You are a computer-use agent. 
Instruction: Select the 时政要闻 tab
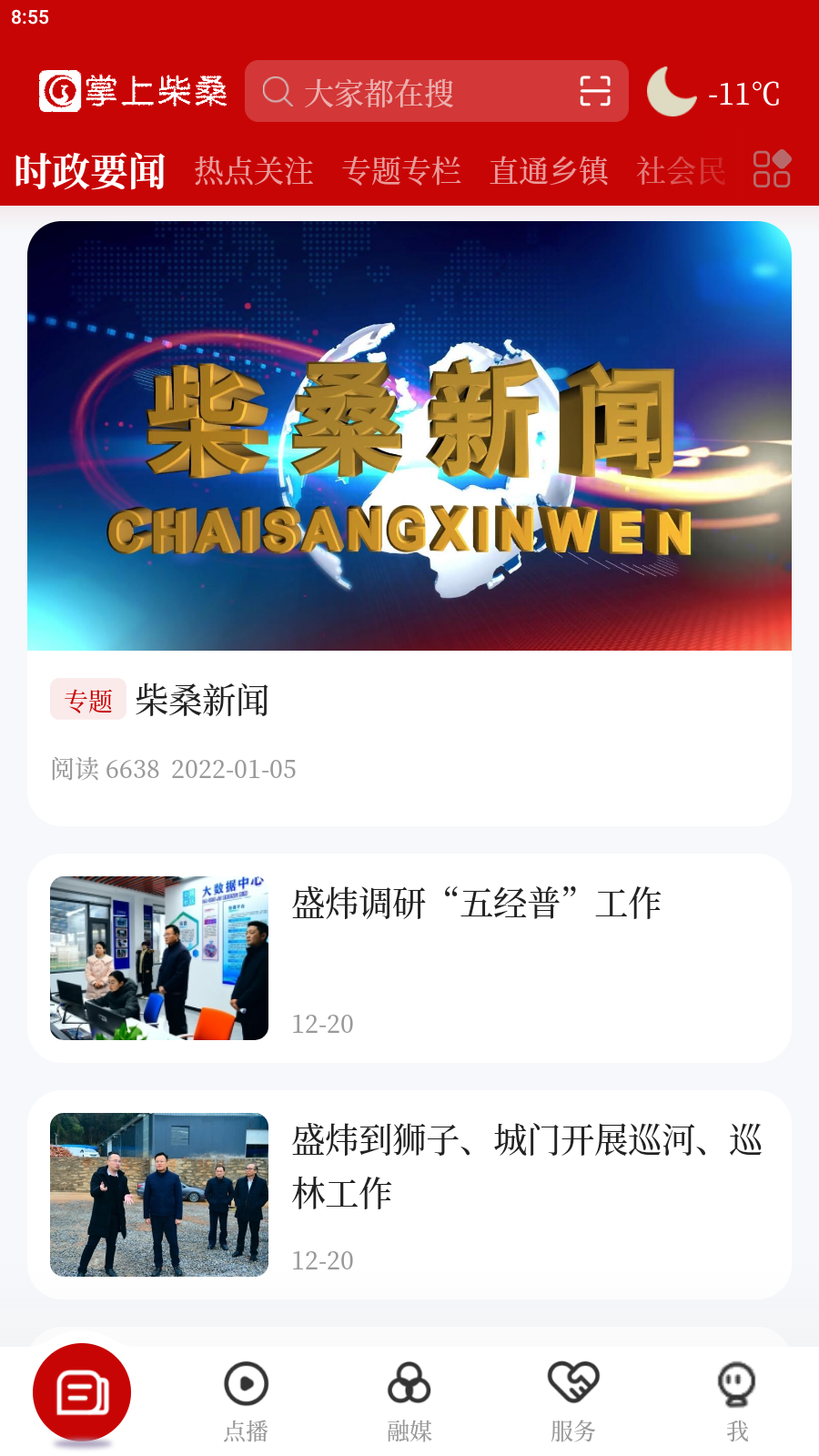[90, 171]
